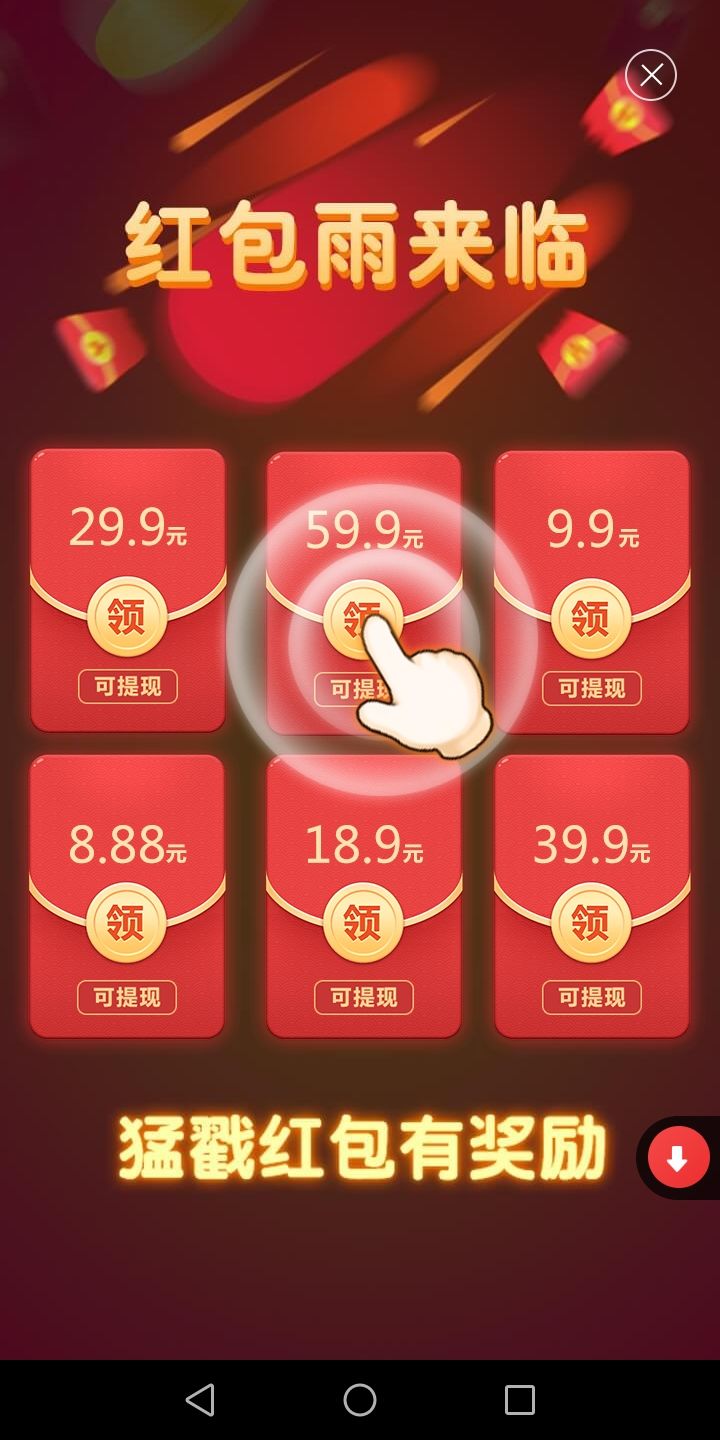Tap the red download arrow icon
This screenshot has width=720, height=1440.
tap(677, 1157)
